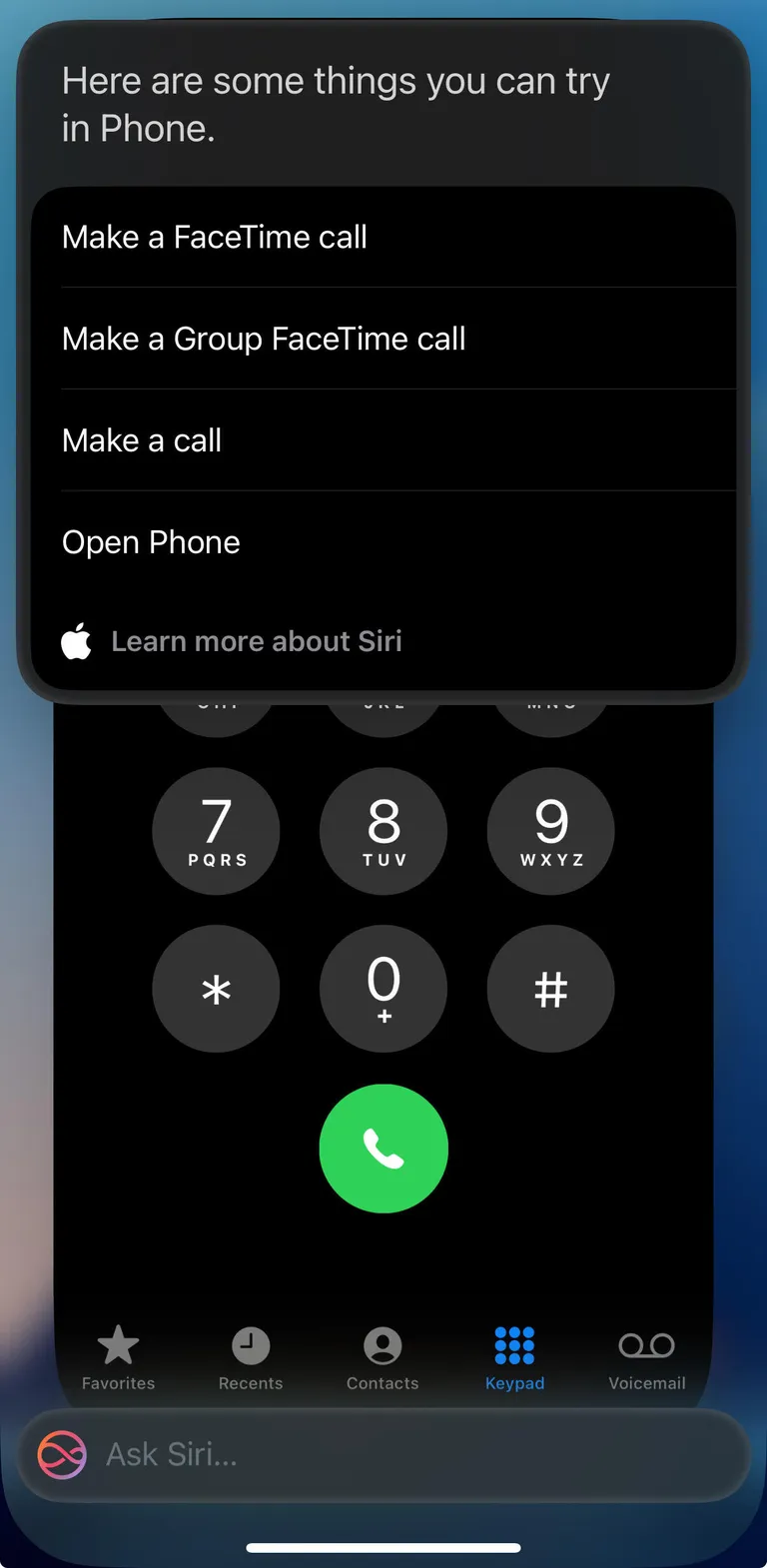This screenshot has width=767, height=1568.
Task: Open the Voicemail tab
Action: (x=646, y=1358)
